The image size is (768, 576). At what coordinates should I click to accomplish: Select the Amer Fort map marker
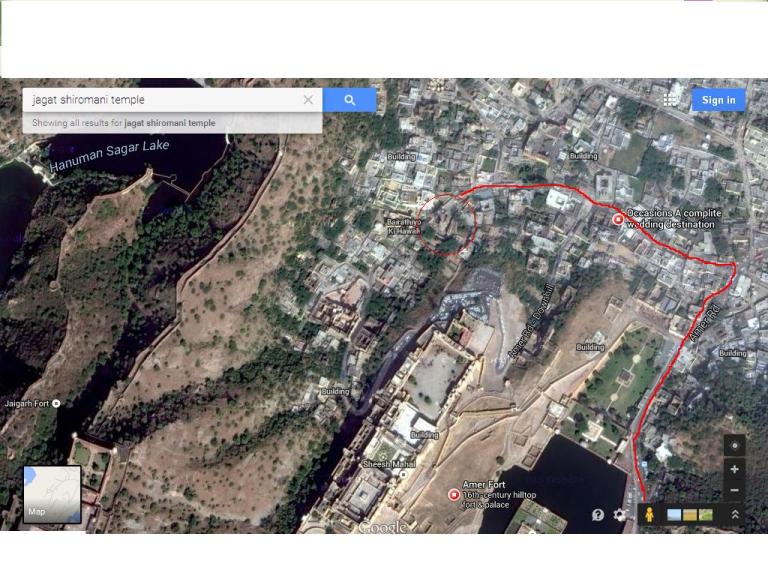[455, 494]
